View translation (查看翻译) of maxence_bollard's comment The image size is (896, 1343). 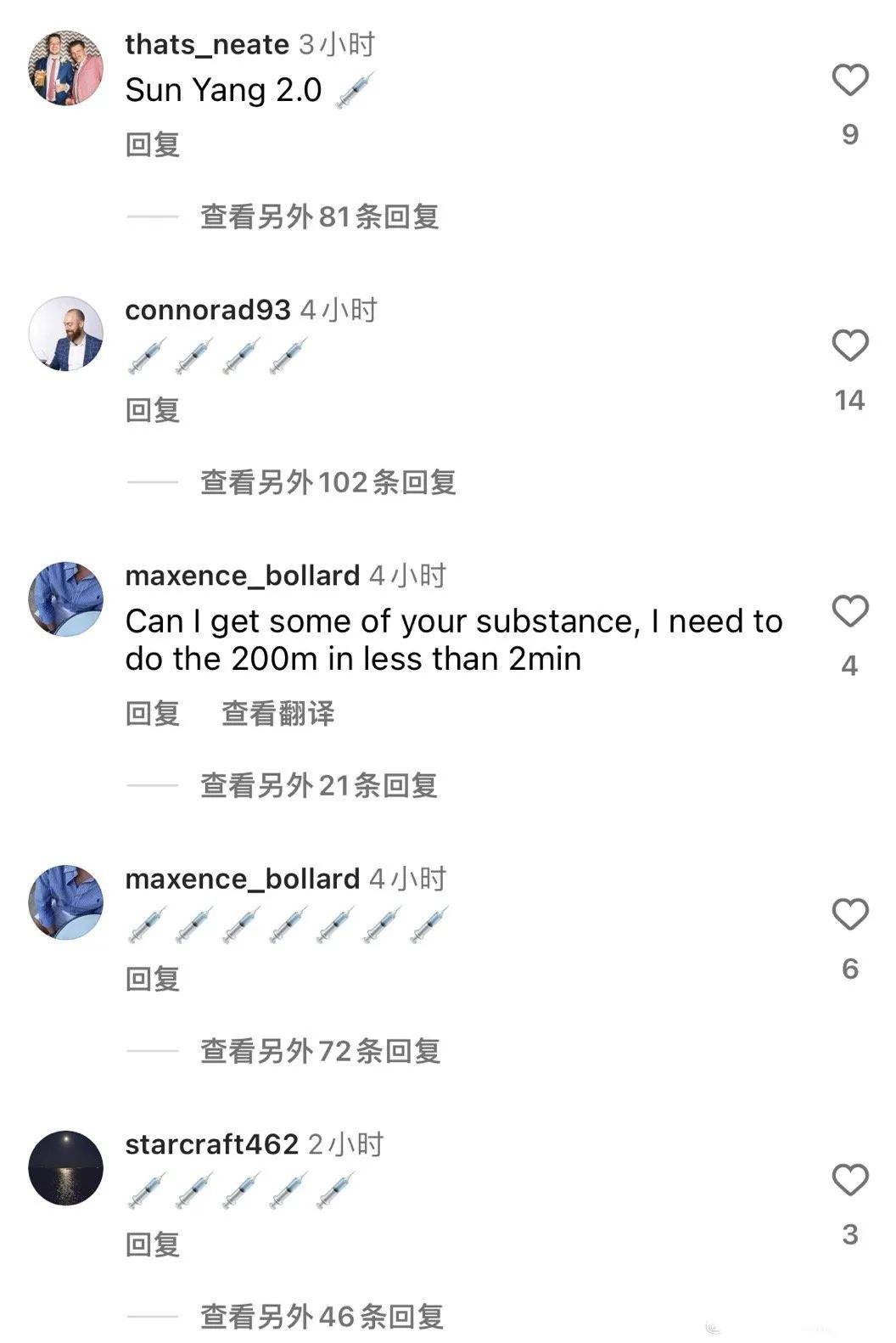click(277, 714)
